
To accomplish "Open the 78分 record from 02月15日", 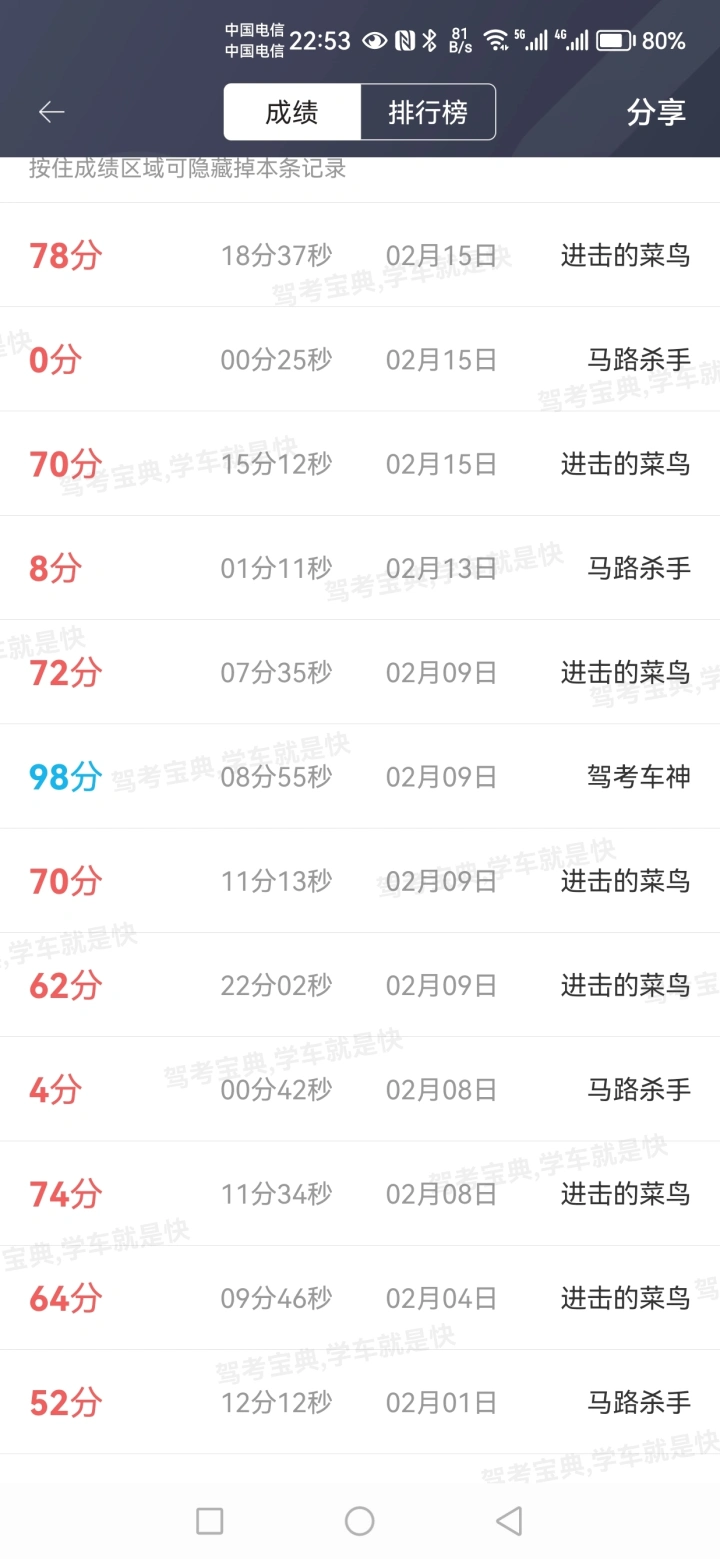I will [x=360, y=255].
